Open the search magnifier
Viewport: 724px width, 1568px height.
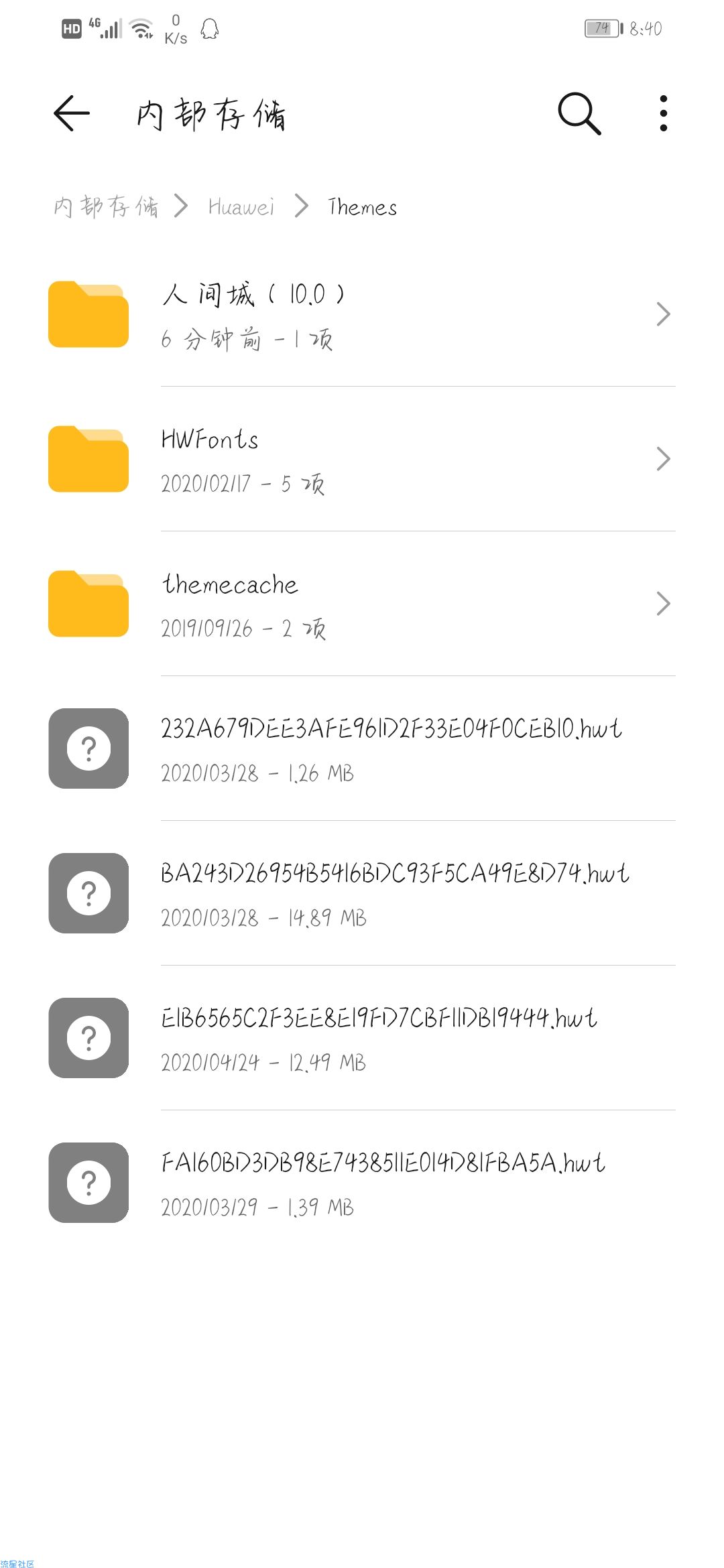tap(579, 113)
